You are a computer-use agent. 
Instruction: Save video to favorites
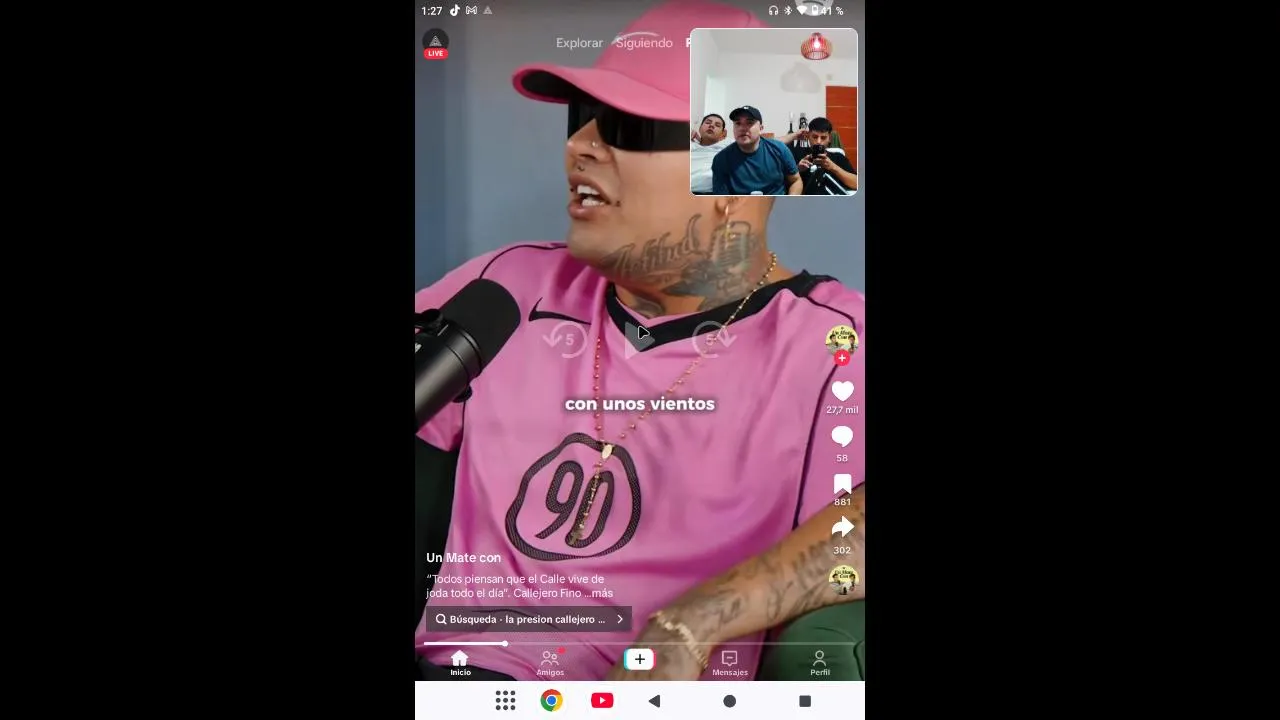[x=842, y=484]
